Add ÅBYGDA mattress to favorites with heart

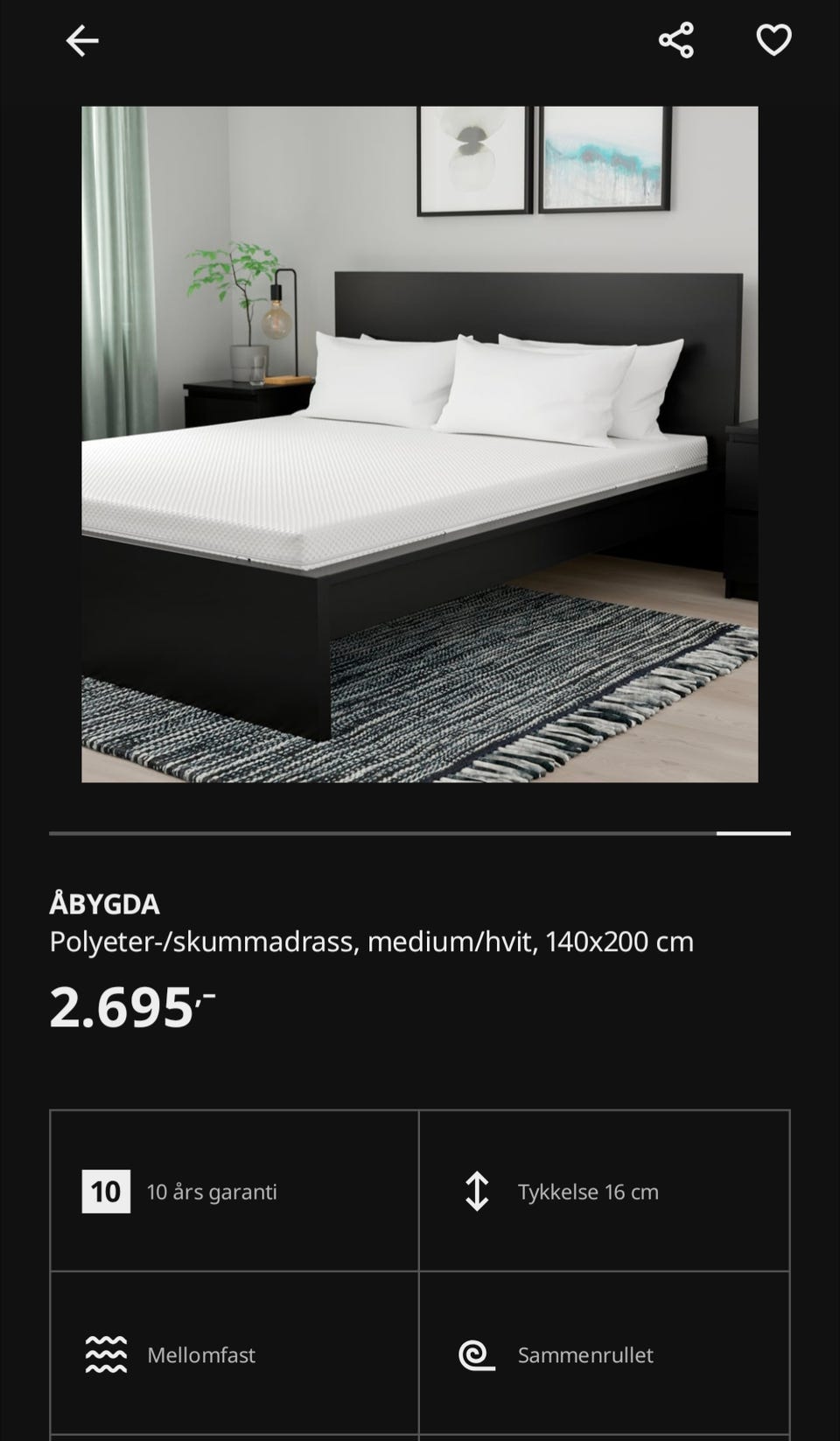point(773,40)
